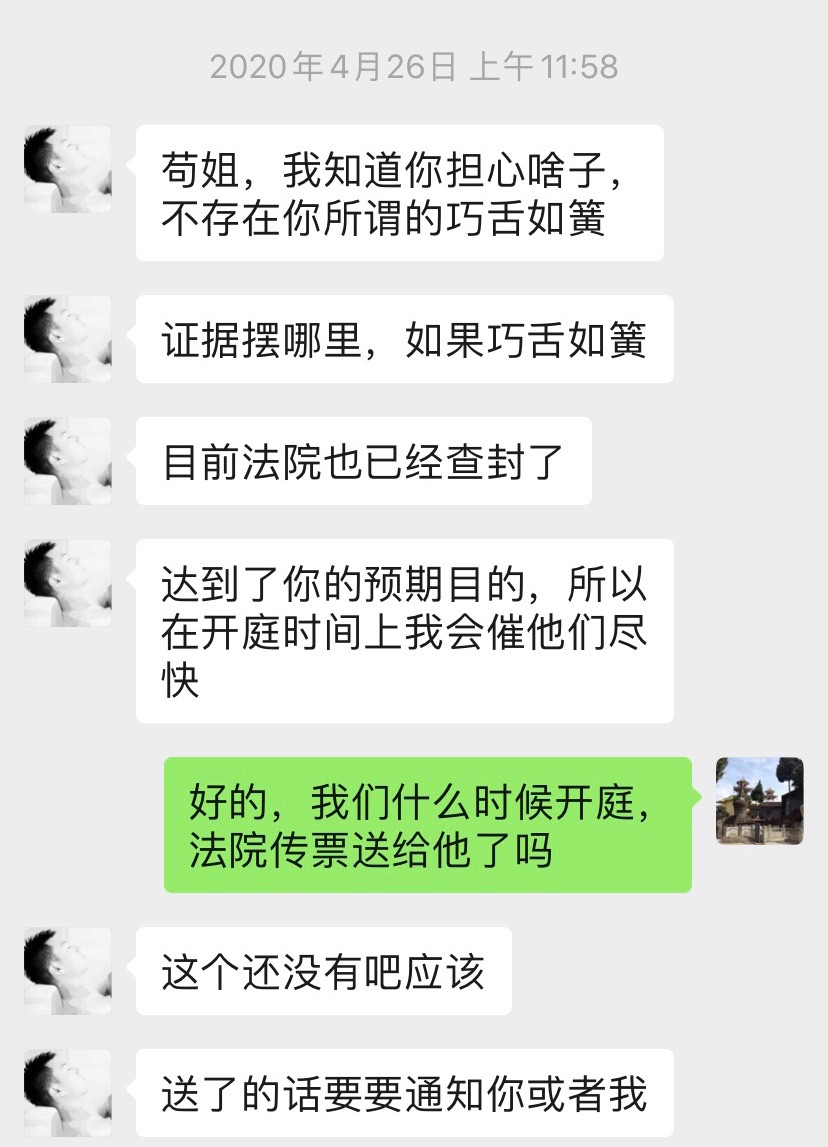
Task: Tap the avatar next to "这个还没有吧应该"
Action: (67, 971)
